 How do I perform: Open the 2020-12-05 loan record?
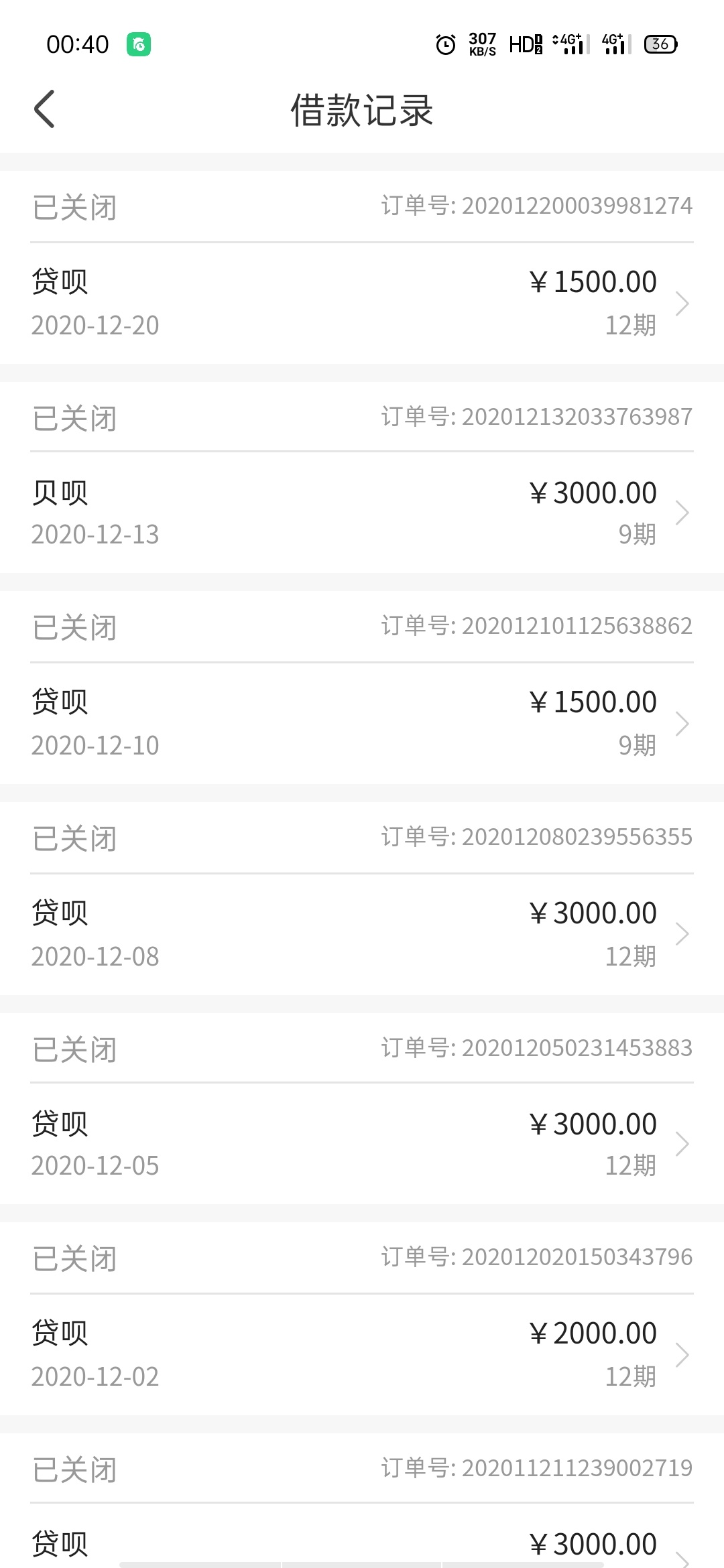(x=362, y=1144)
